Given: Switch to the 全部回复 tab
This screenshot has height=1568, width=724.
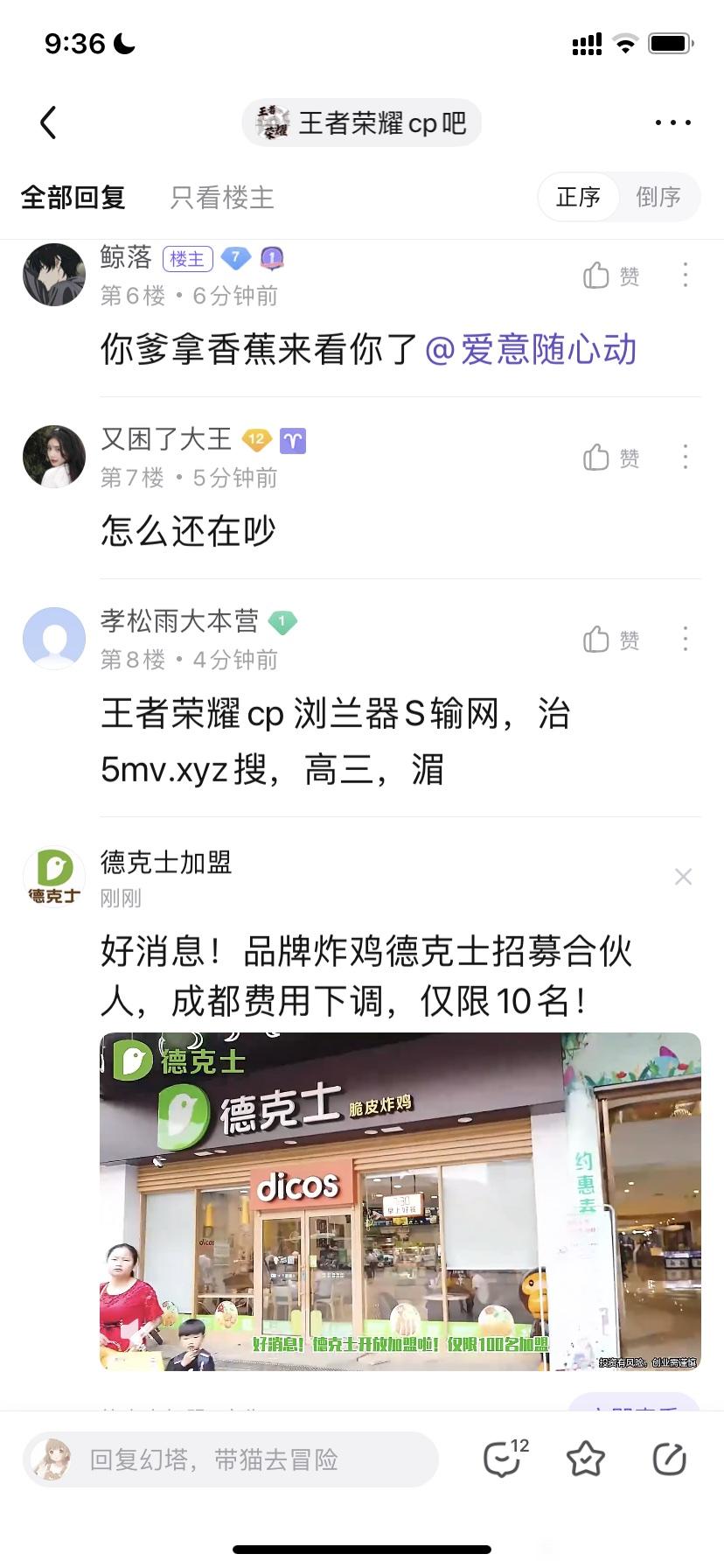Looking at the screenshot, I should pos(73,198).
